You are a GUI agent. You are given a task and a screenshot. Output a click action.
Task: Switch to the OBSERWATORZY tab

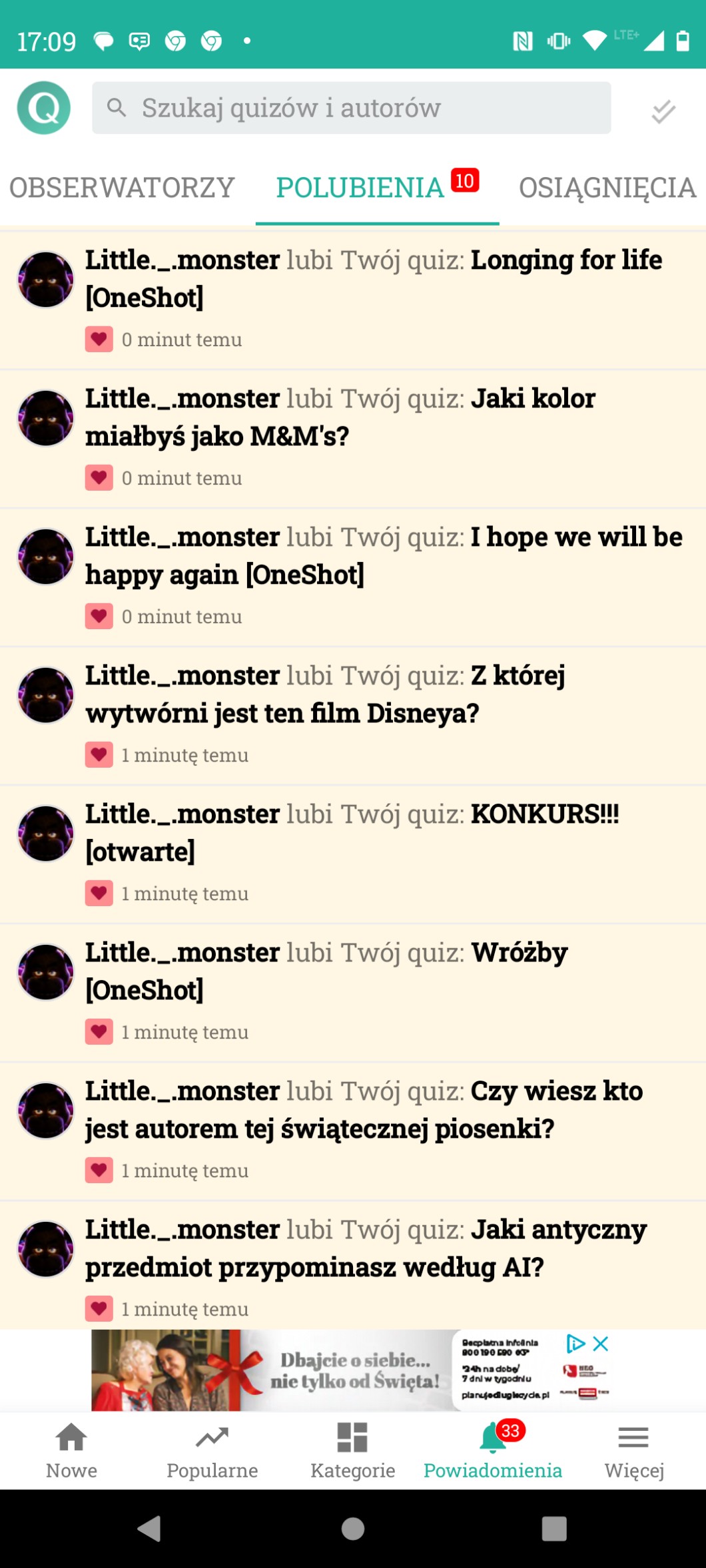tap(122, 188)
